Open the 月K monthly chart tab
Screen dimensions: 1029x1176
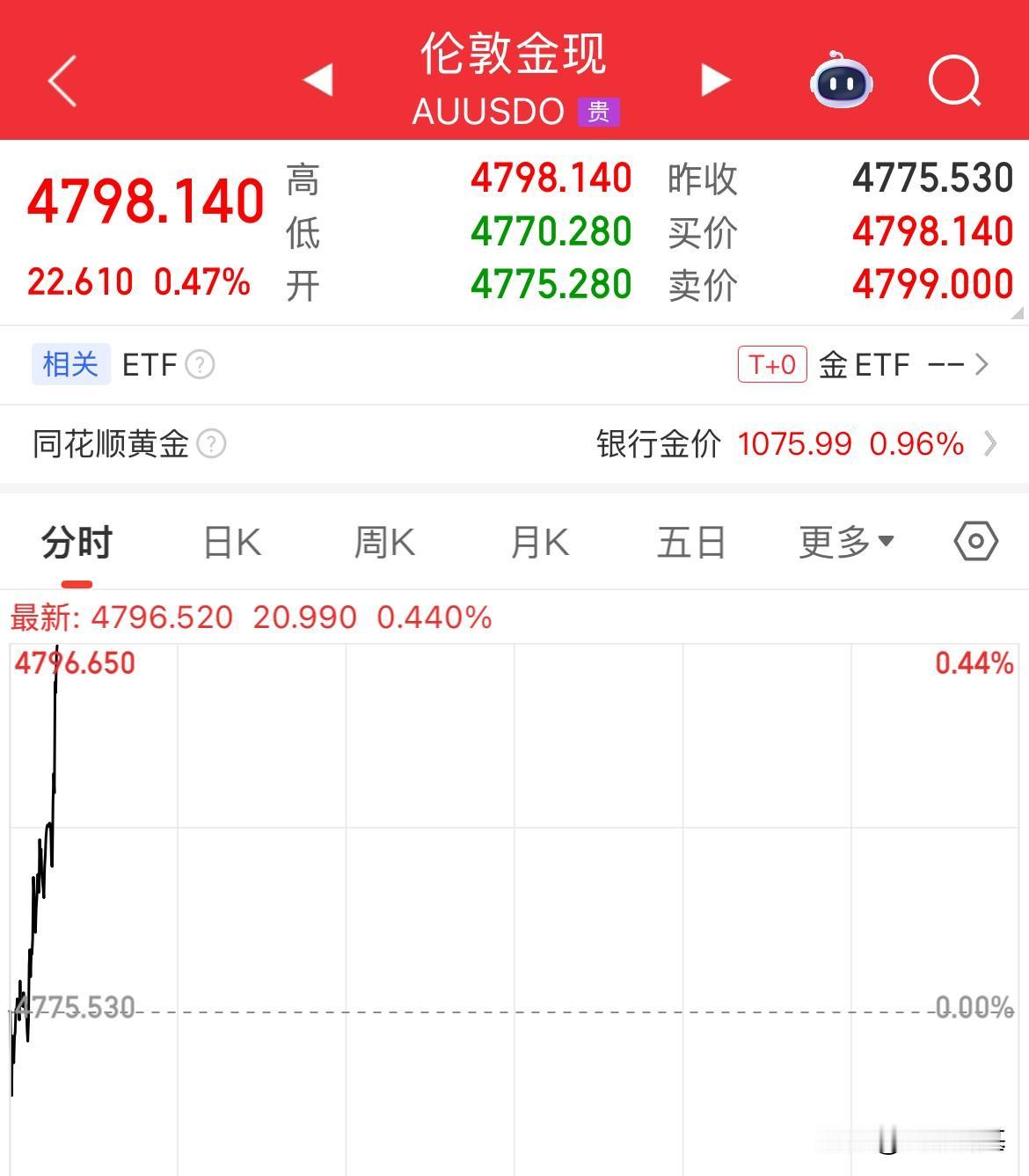[x=538, y=543]
